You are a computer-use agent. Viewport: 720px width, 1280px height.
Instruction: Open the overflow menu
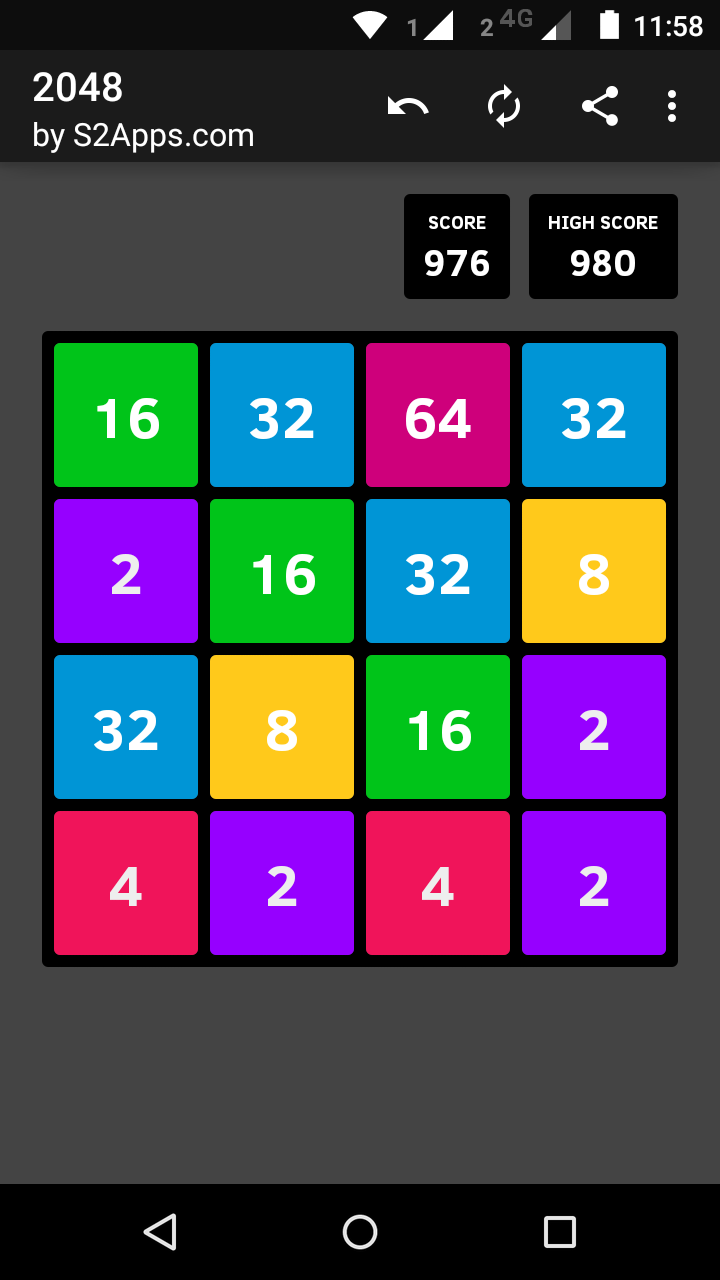point(672,106)
